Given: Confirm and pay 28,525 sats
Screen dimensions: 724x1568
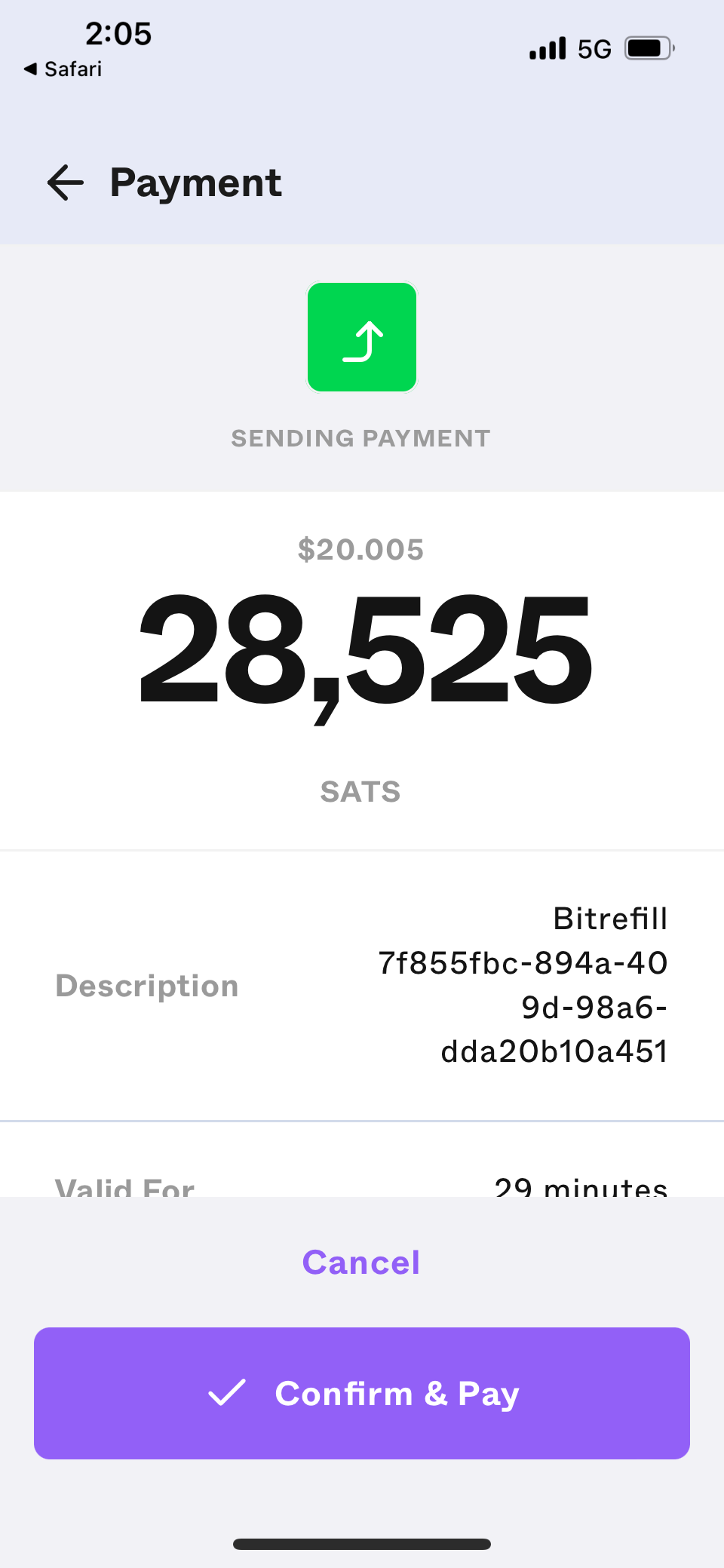Looking at the screenshot, I should click(x=362, y=1393).
